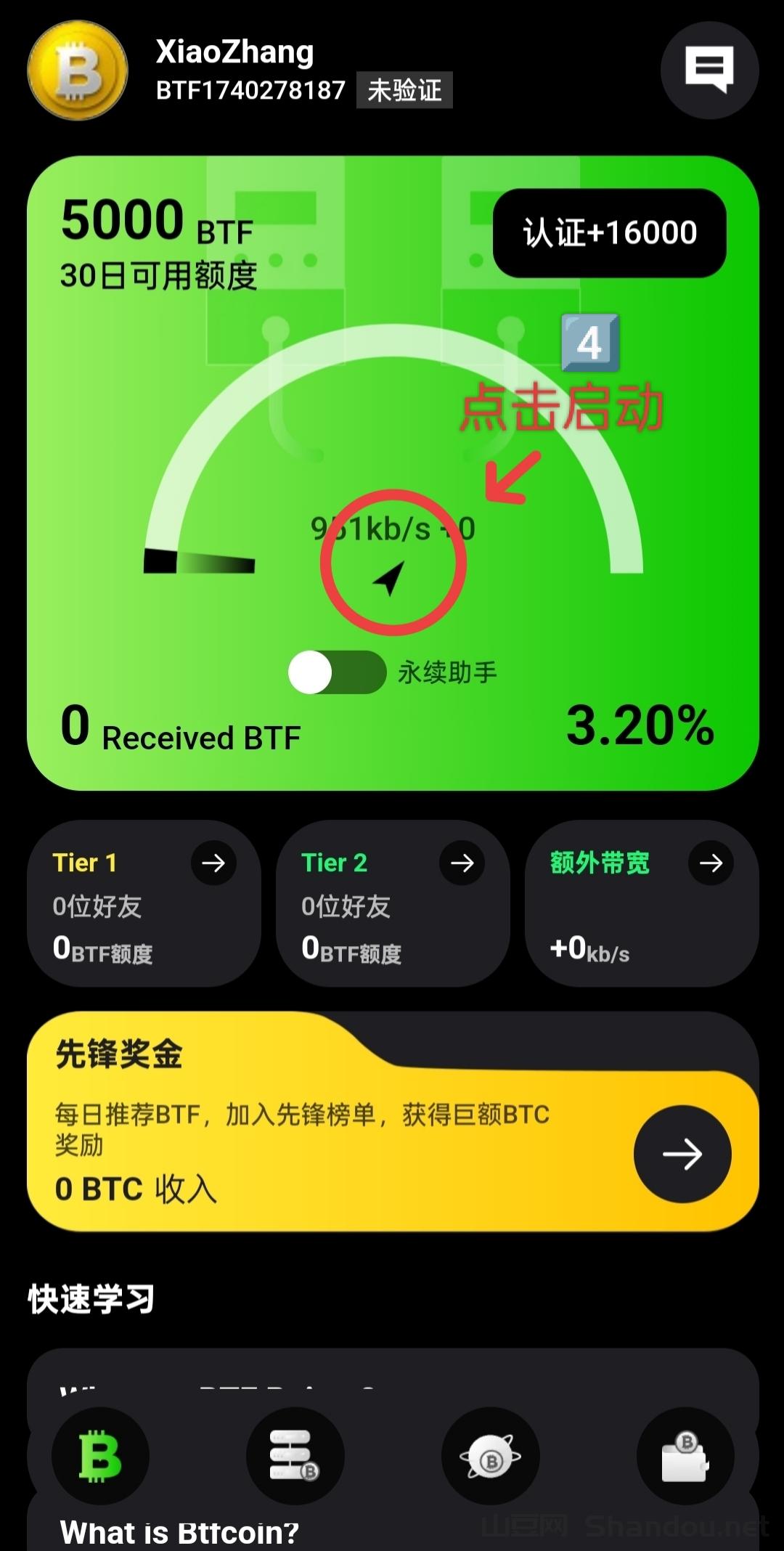
Task: Switch to the green B home tab
Action: click(100, 1456)
